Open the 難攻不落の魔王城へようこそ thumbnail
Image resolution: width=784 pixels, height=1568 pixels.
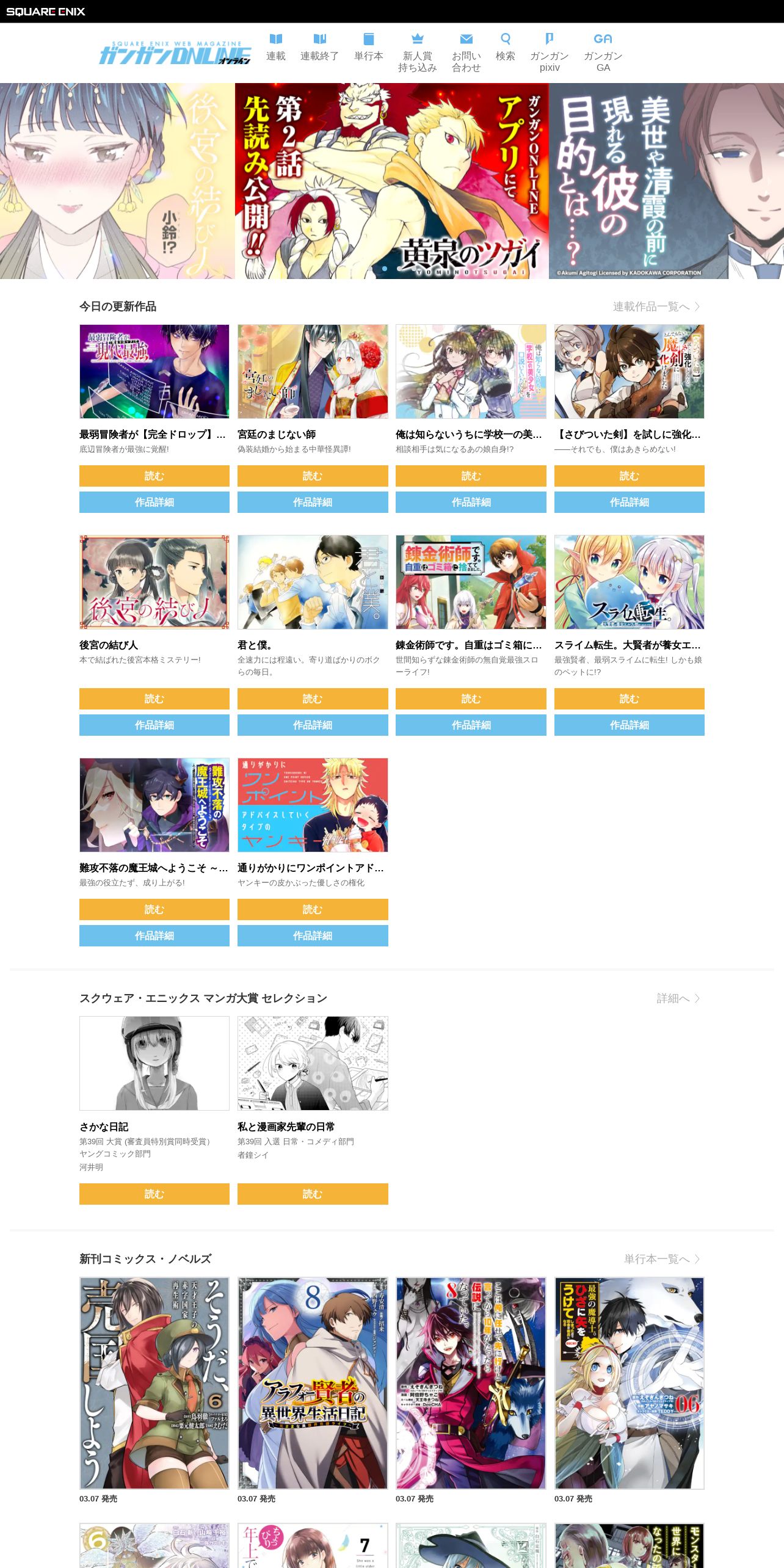pos(154,805)
